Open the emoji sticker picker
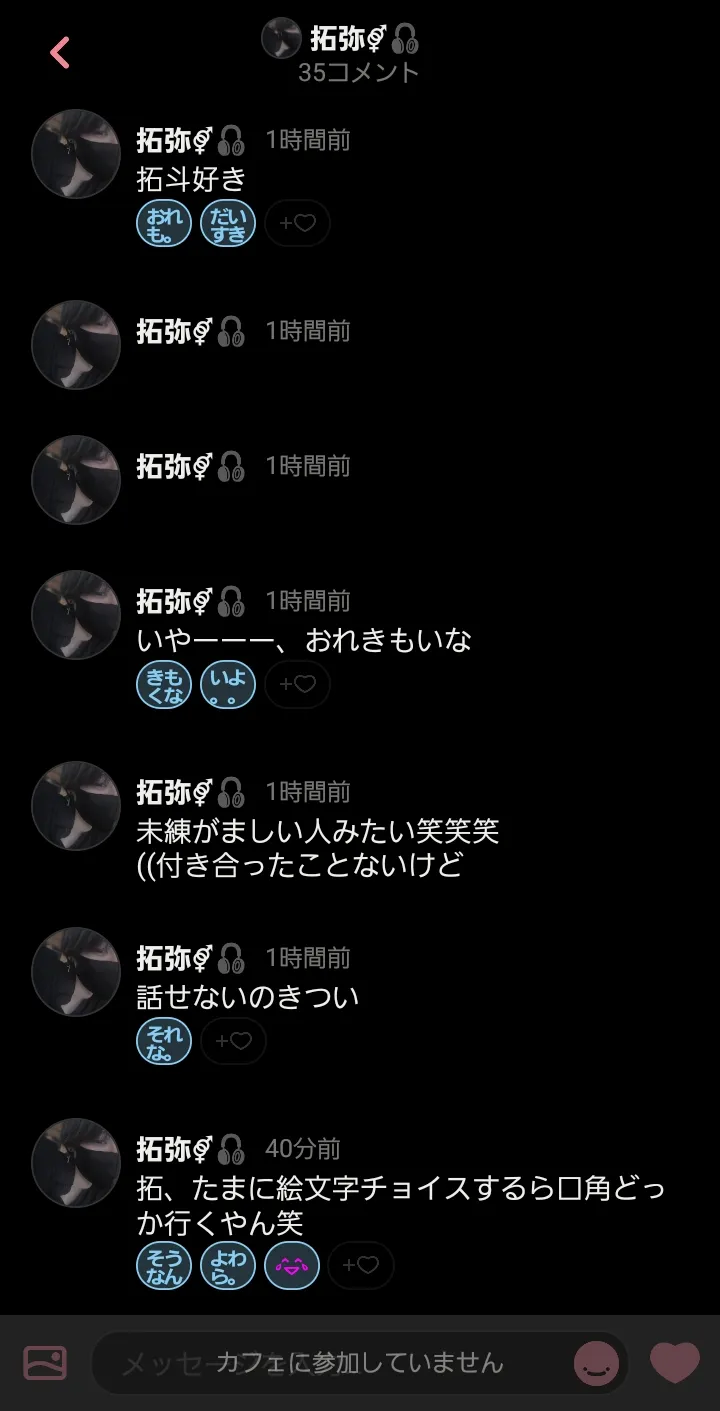Viewport: 720px width, 1411px height. pyautogui.click(x=596, y=1363)
